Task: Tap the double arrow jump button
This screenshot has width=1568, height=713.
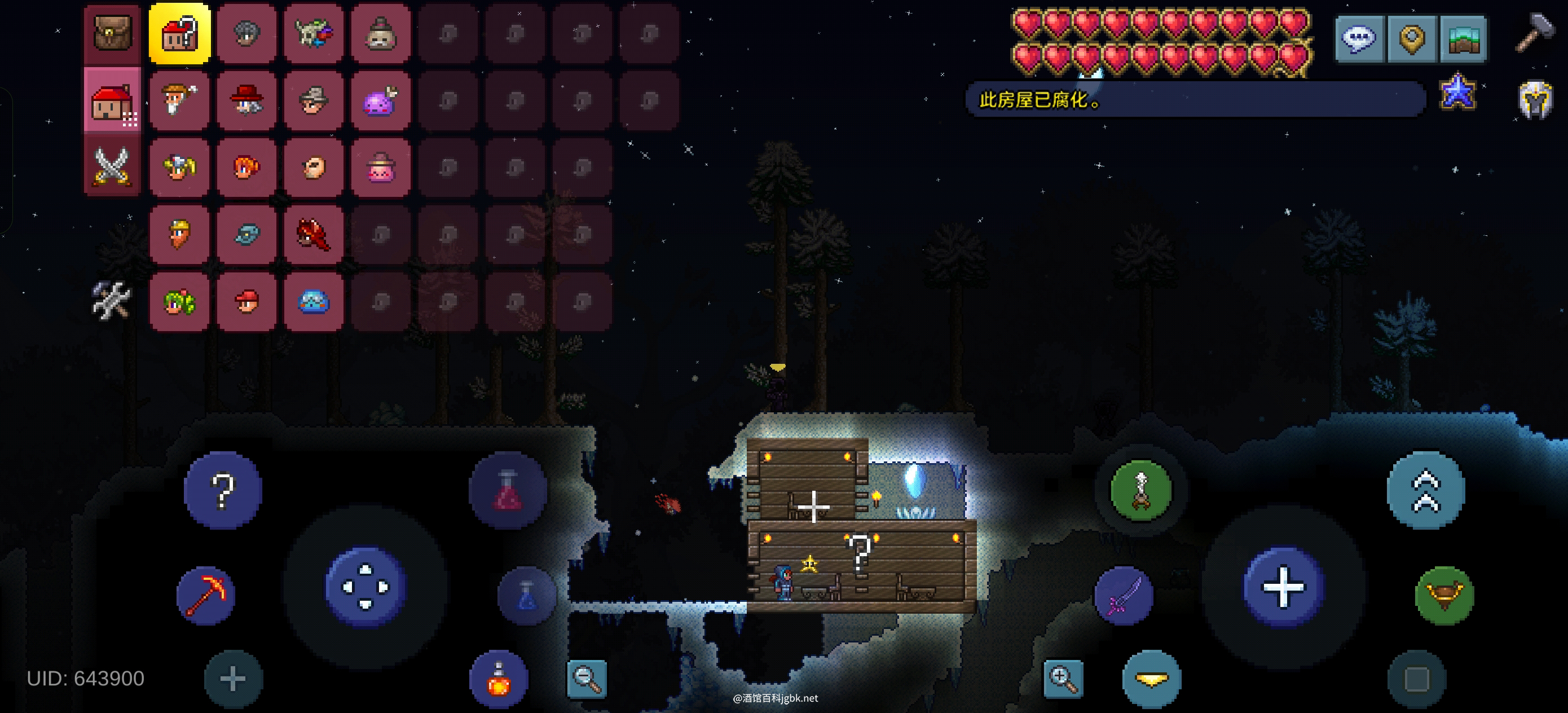Action: (1425, 490)
